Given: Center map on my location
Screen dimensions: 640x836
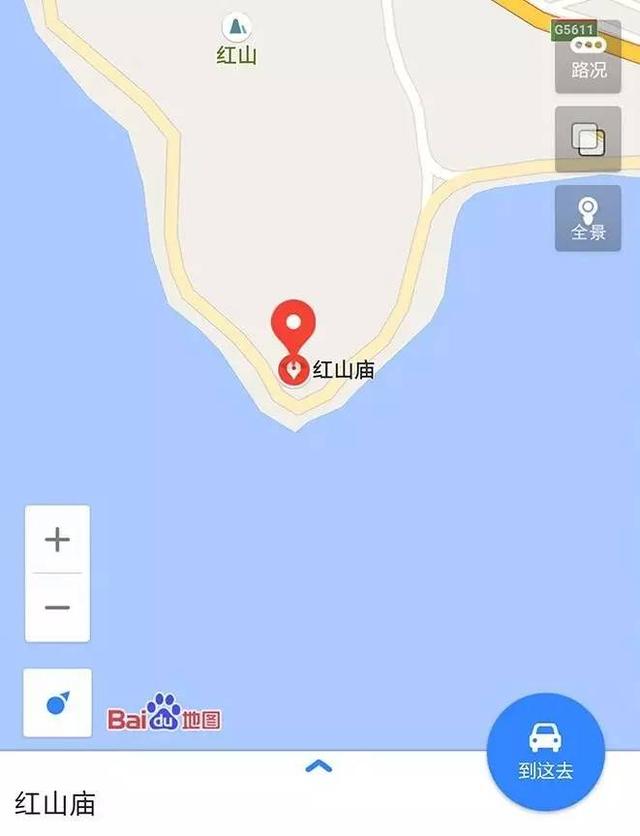Looking at the screenshot, I should [57, 703].
